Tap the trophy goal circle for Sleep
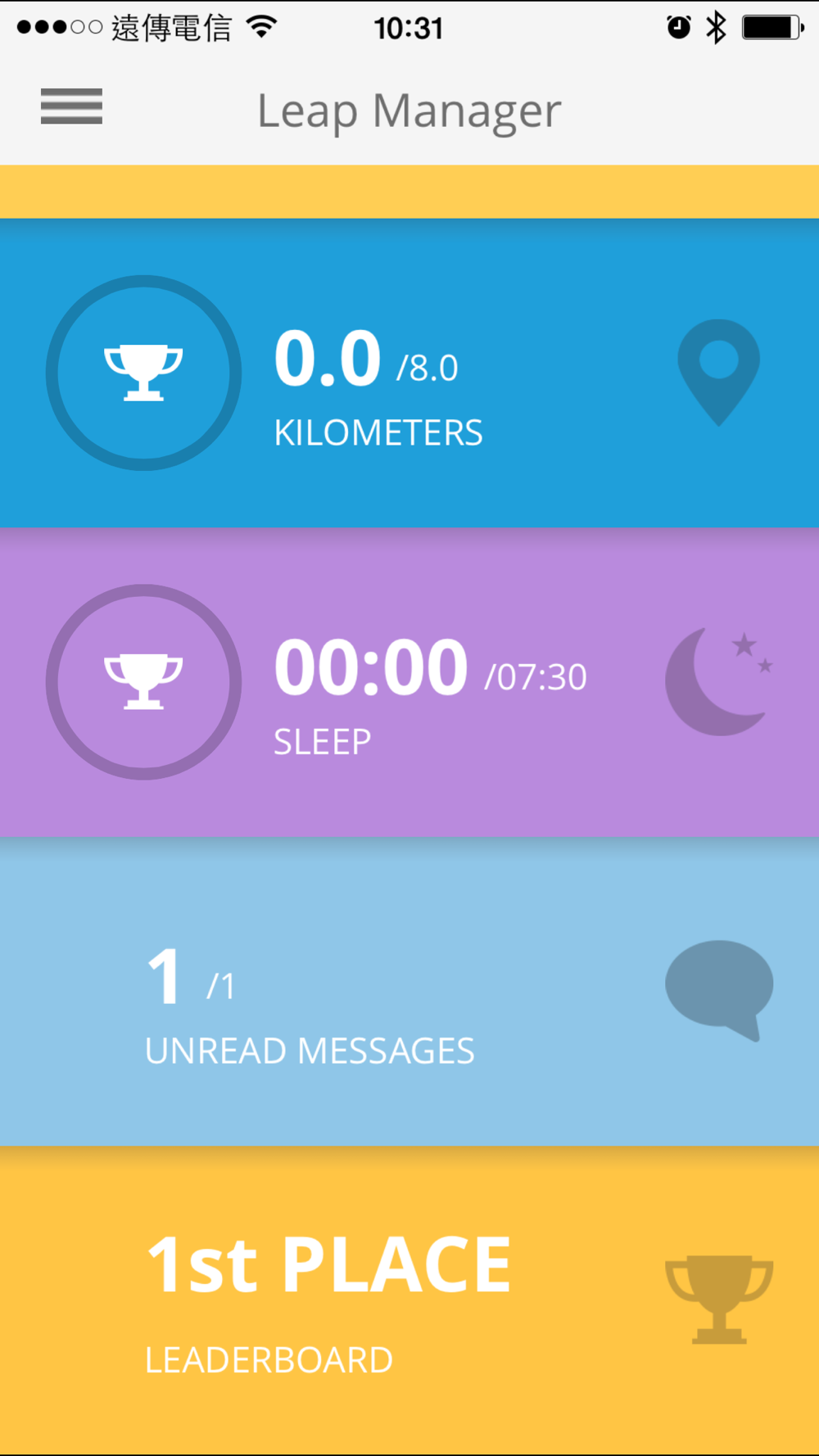This screenshot has height=1456, width=819. [143, 682]
